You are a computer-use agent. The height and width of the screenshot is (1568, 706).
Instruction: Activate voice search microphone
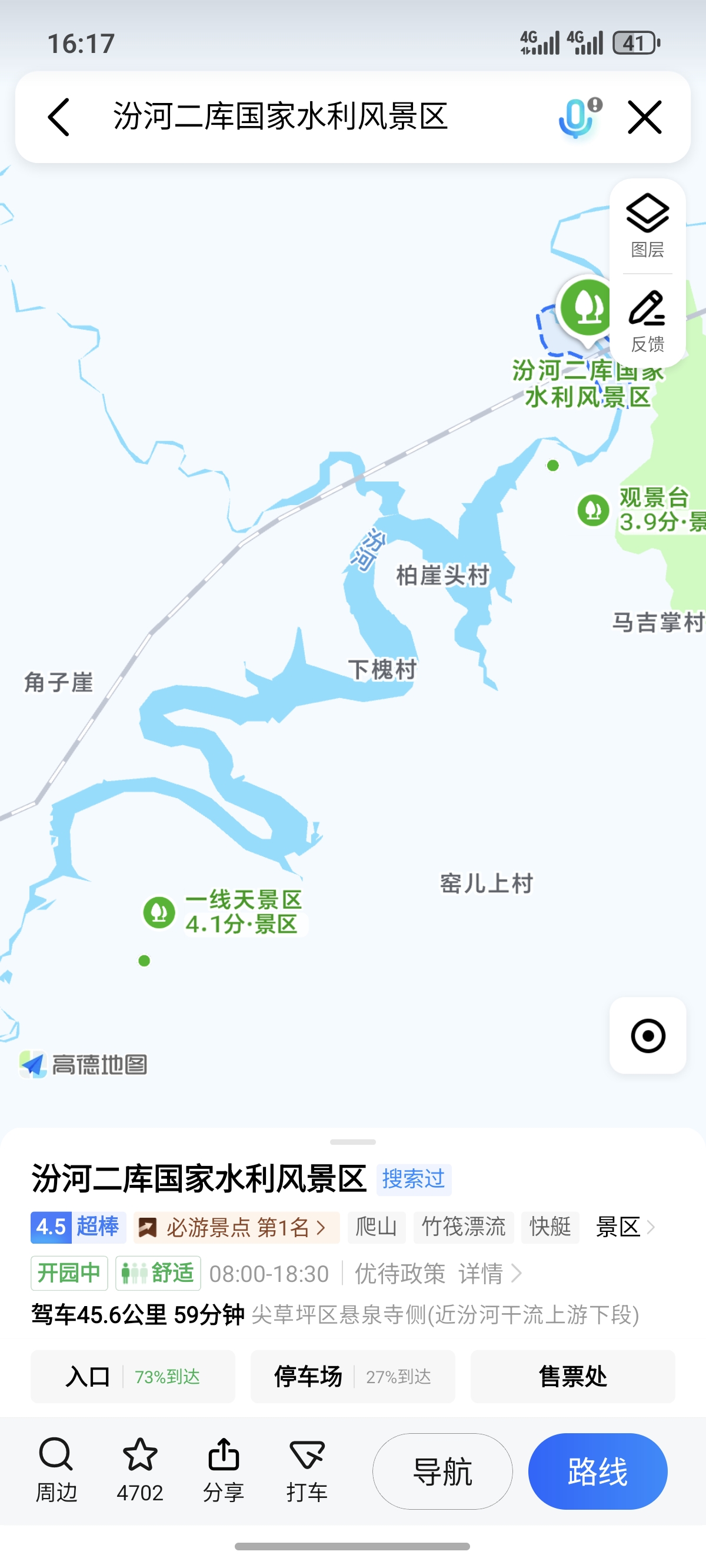click(577, 117)
